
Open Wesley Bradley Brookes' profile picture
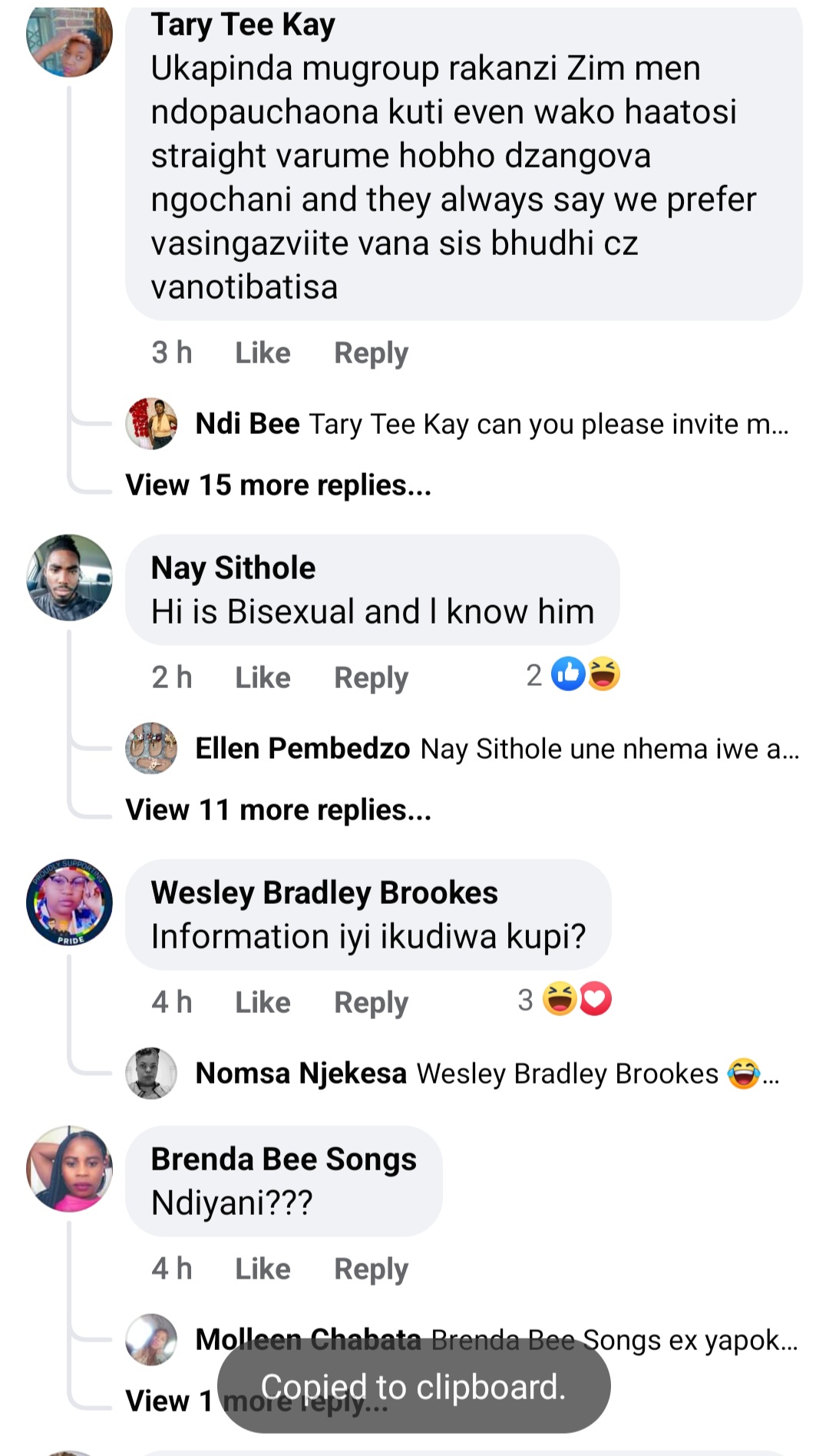(69, 902)
